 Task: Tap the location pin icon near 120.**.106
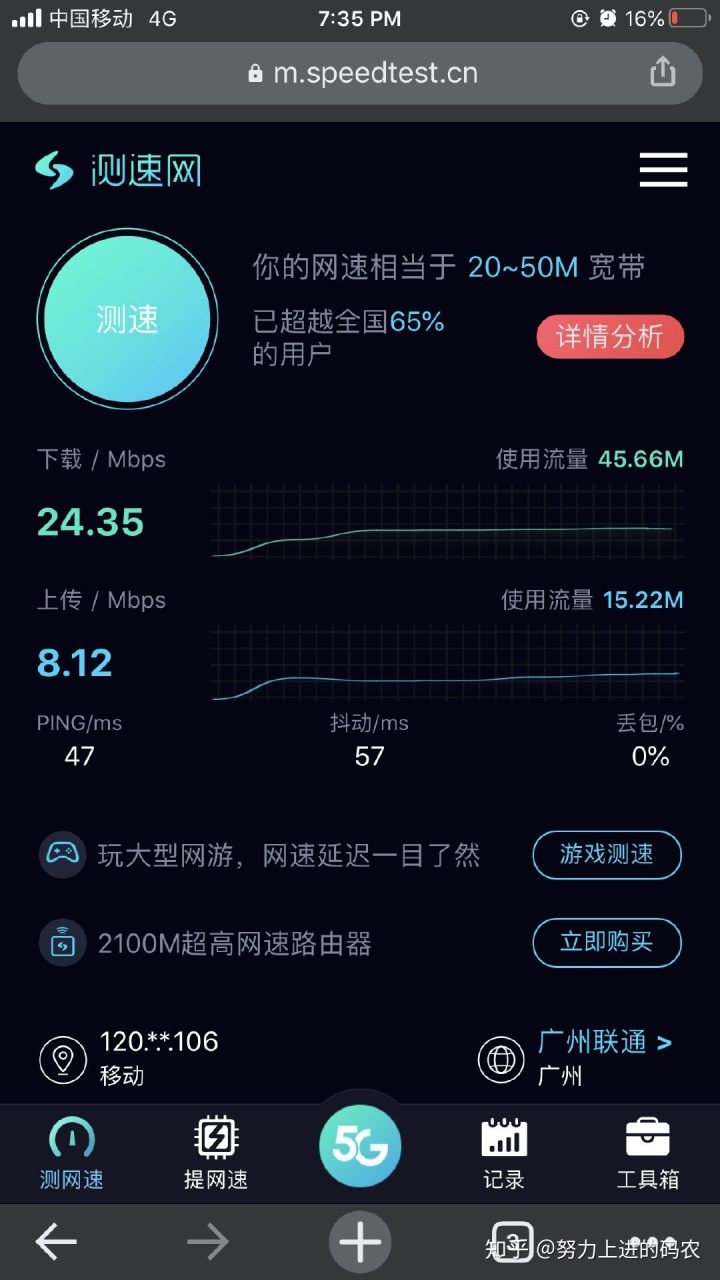point(63,1059)
